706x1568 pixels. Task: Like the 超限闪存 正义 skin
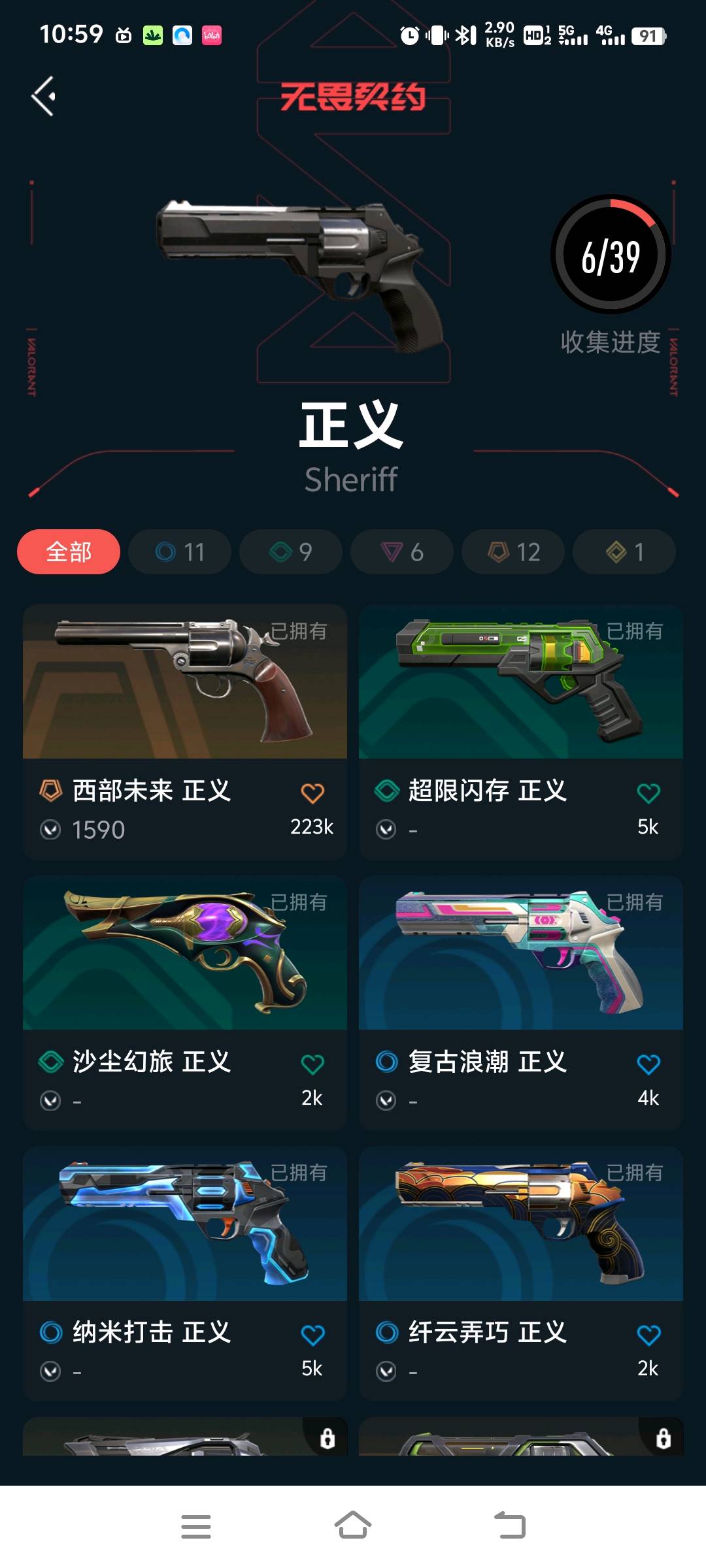648,793
